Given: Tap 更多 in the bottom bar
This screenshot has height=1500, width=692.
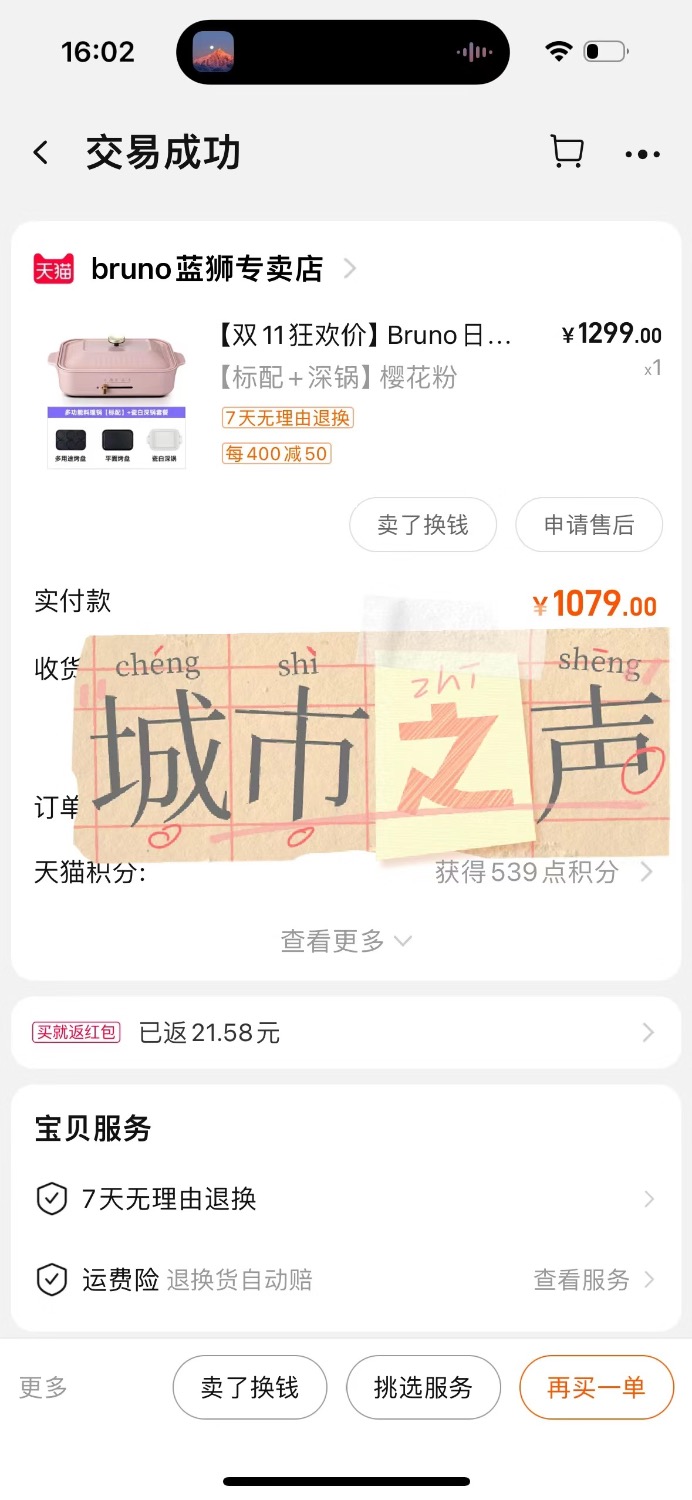Looking at the screenshot, I should coord(43,1387).
